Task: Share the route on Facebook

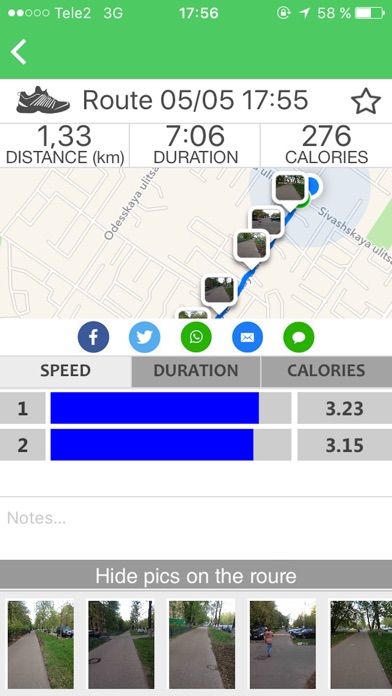Action: coord(93,337)
